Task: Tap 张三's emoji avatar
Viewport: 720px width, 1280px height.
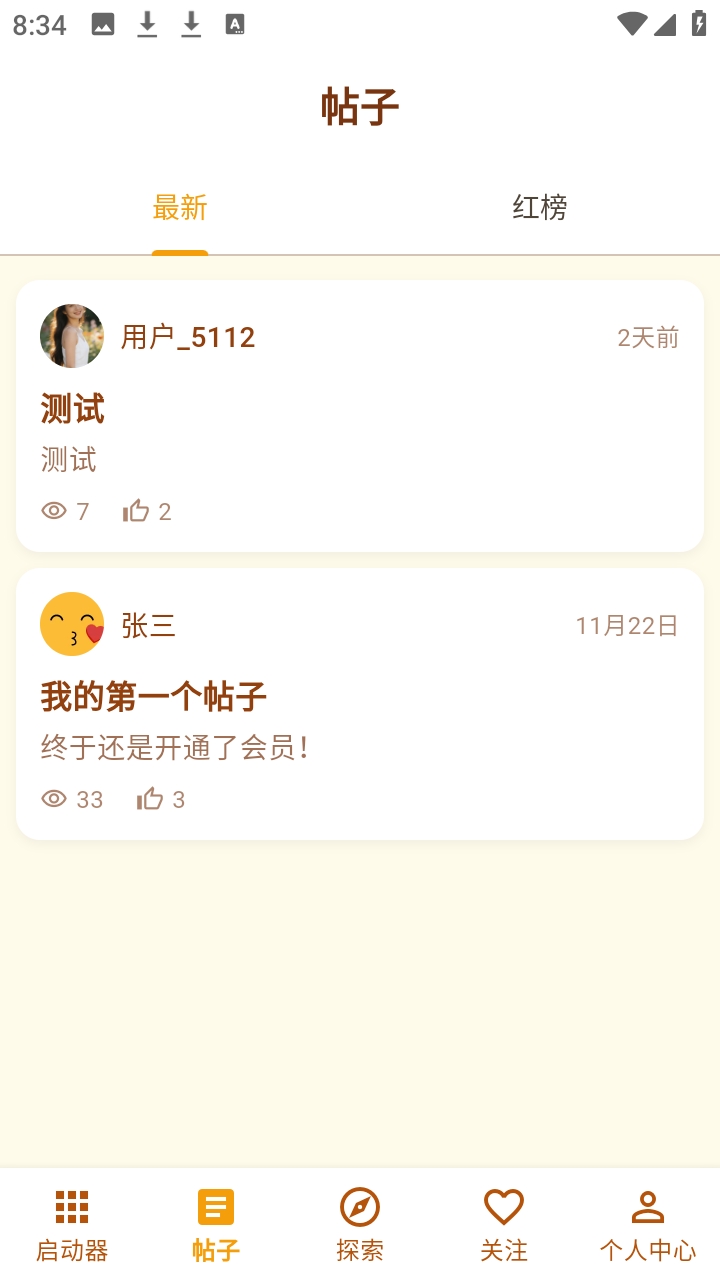Action: click(71, 623)
